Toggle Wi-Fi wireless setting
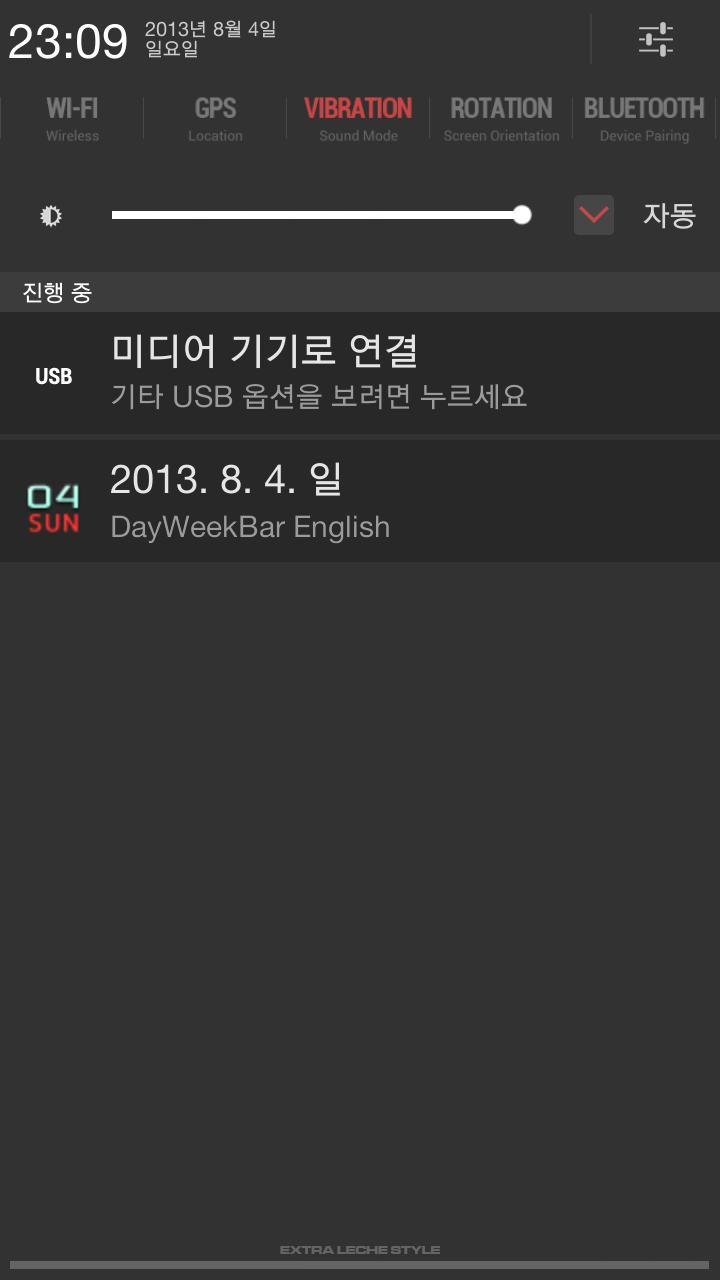Viewport: 720px width, 1280px height. coord(72,119)
